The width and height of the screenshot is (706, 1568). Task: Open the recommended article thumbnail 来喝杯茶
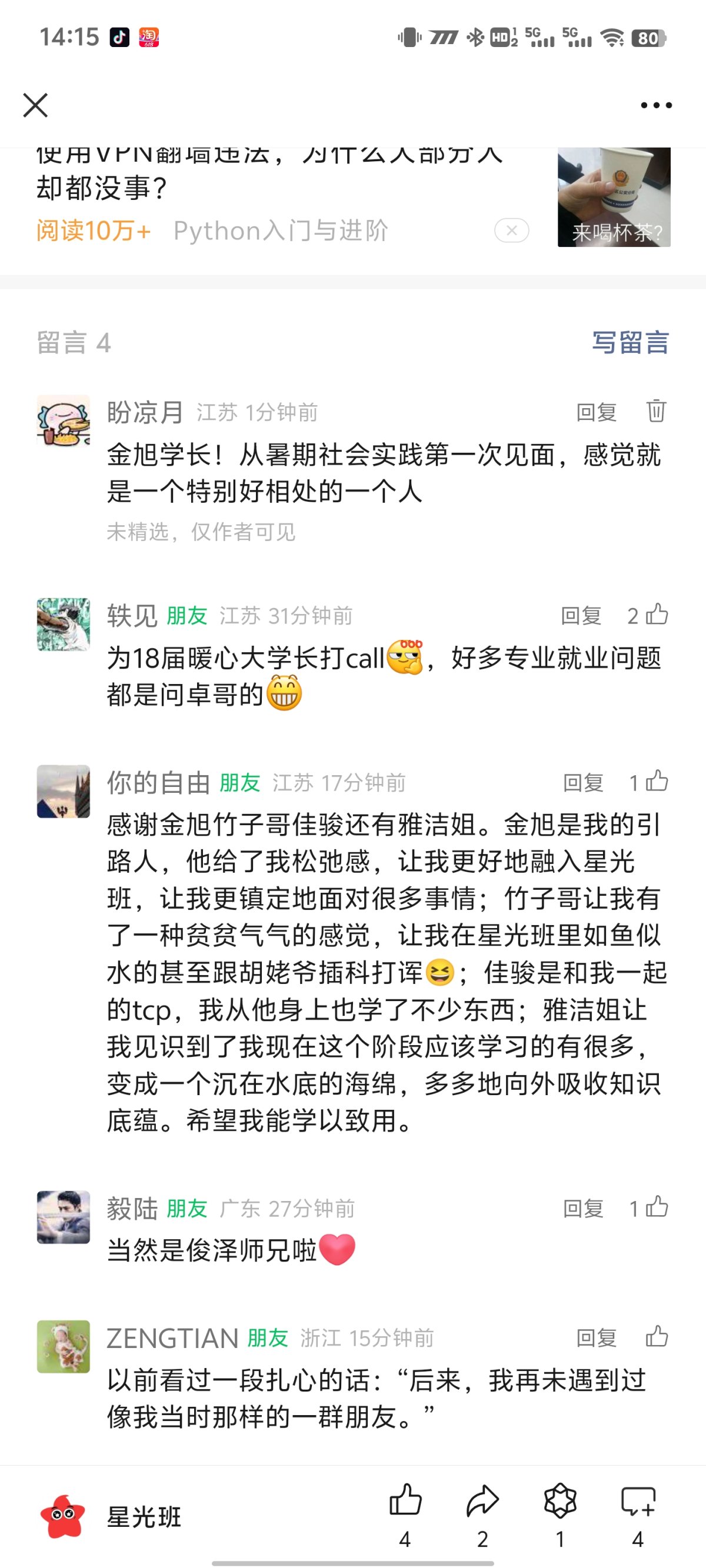614,196
